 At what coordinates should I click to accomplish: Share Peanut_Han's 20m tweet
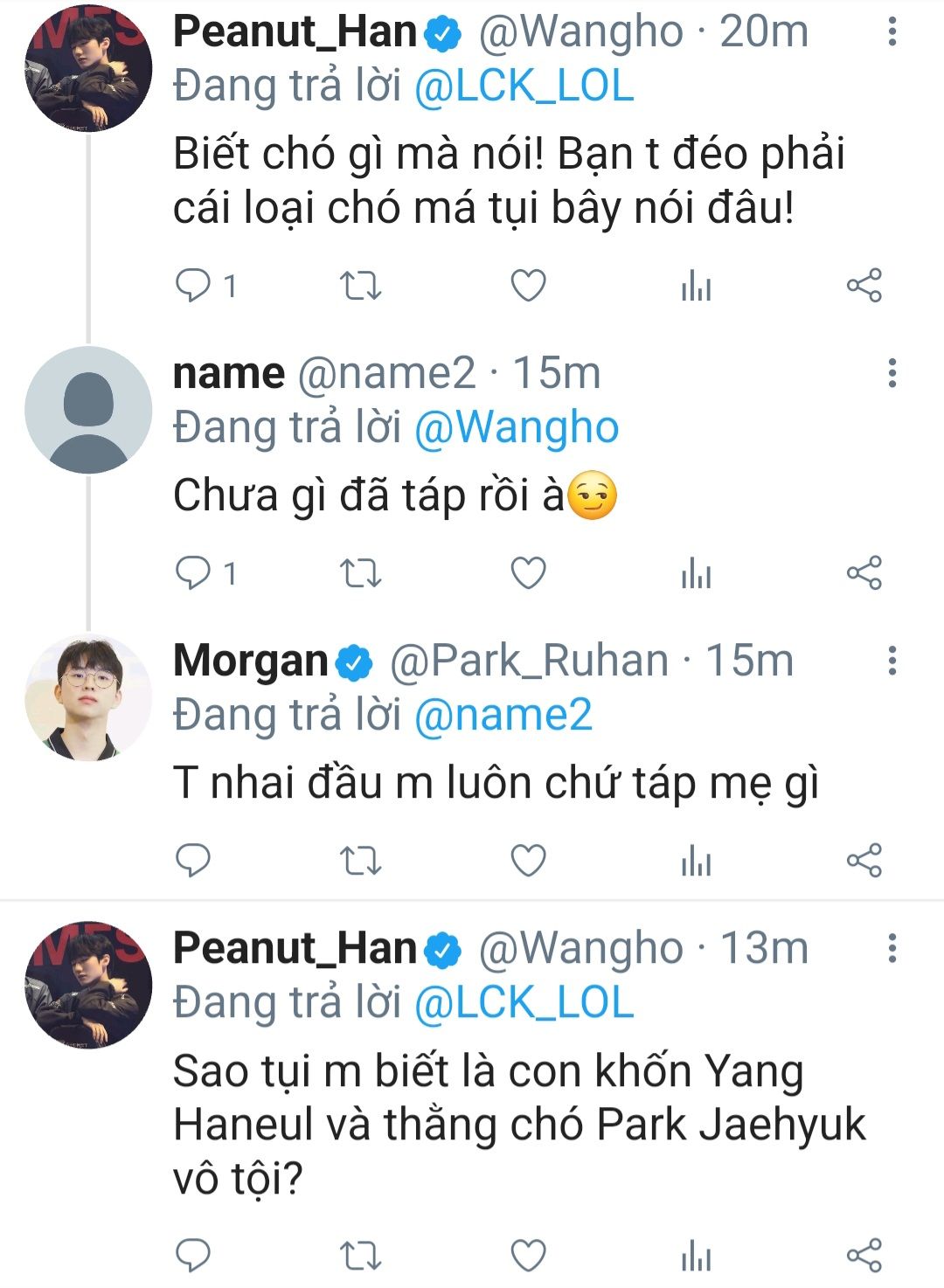coord(864,285)
